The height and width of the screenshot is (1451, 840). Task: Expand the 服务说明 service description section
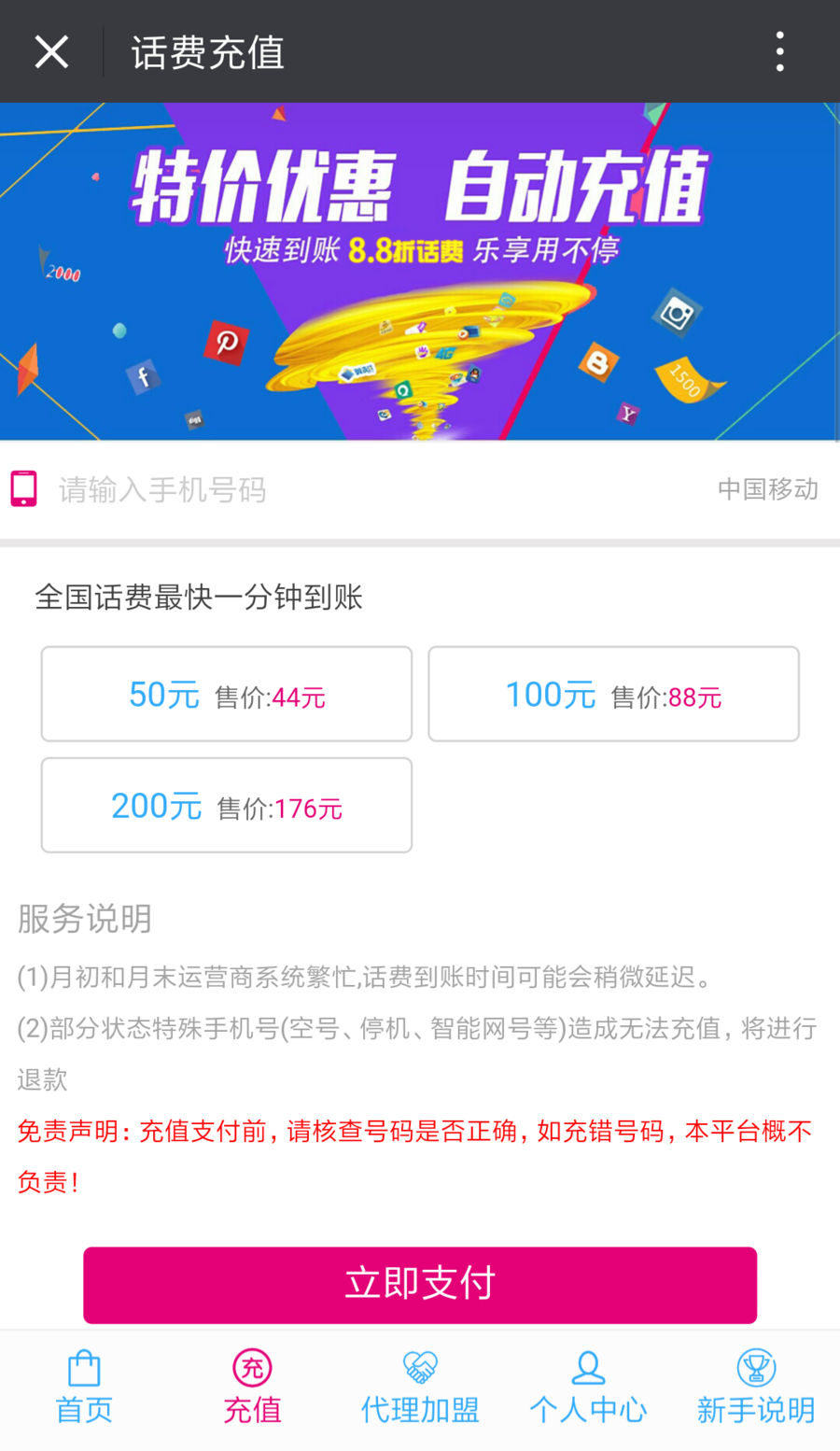point(84,919)
